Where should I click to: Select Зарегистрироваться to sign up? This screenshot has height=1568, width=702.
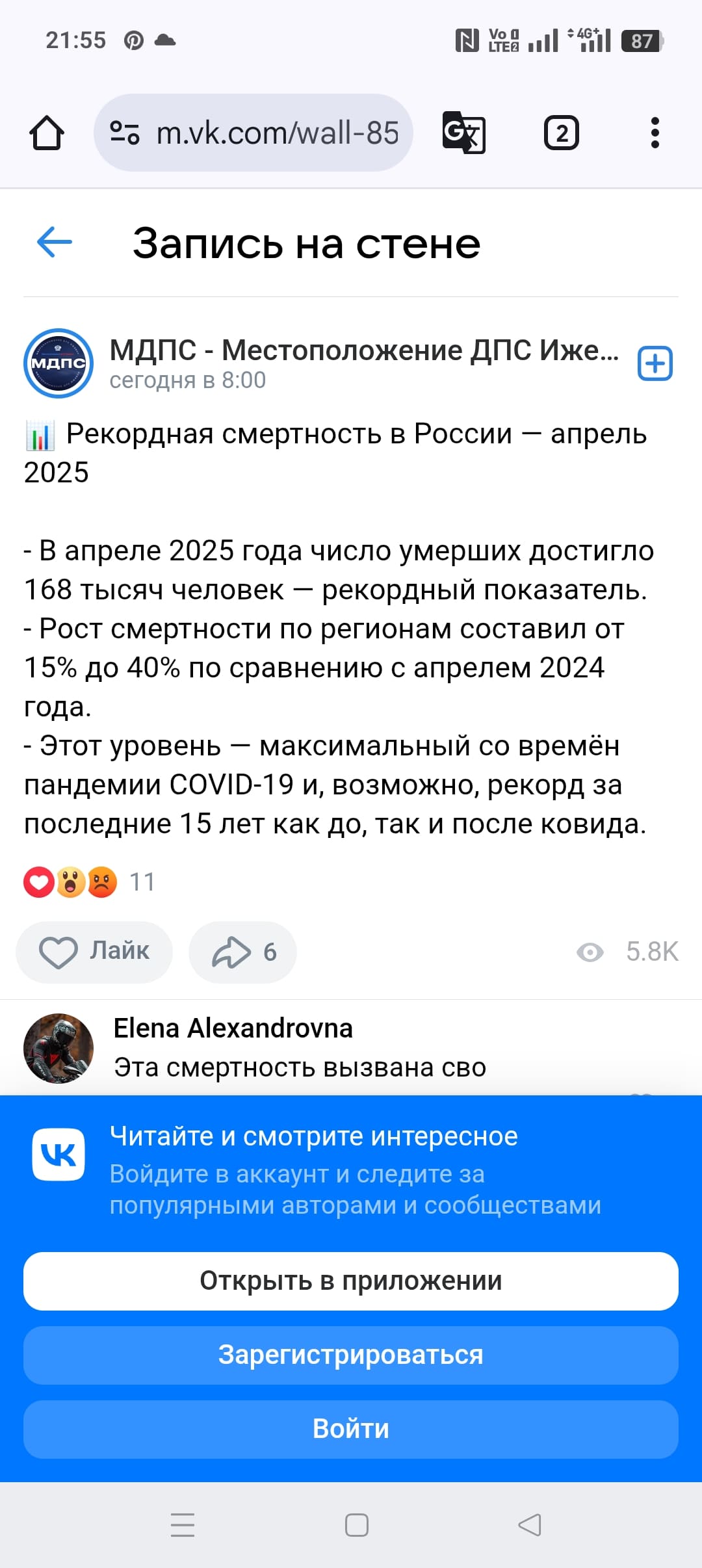(x=351, y=1355)
